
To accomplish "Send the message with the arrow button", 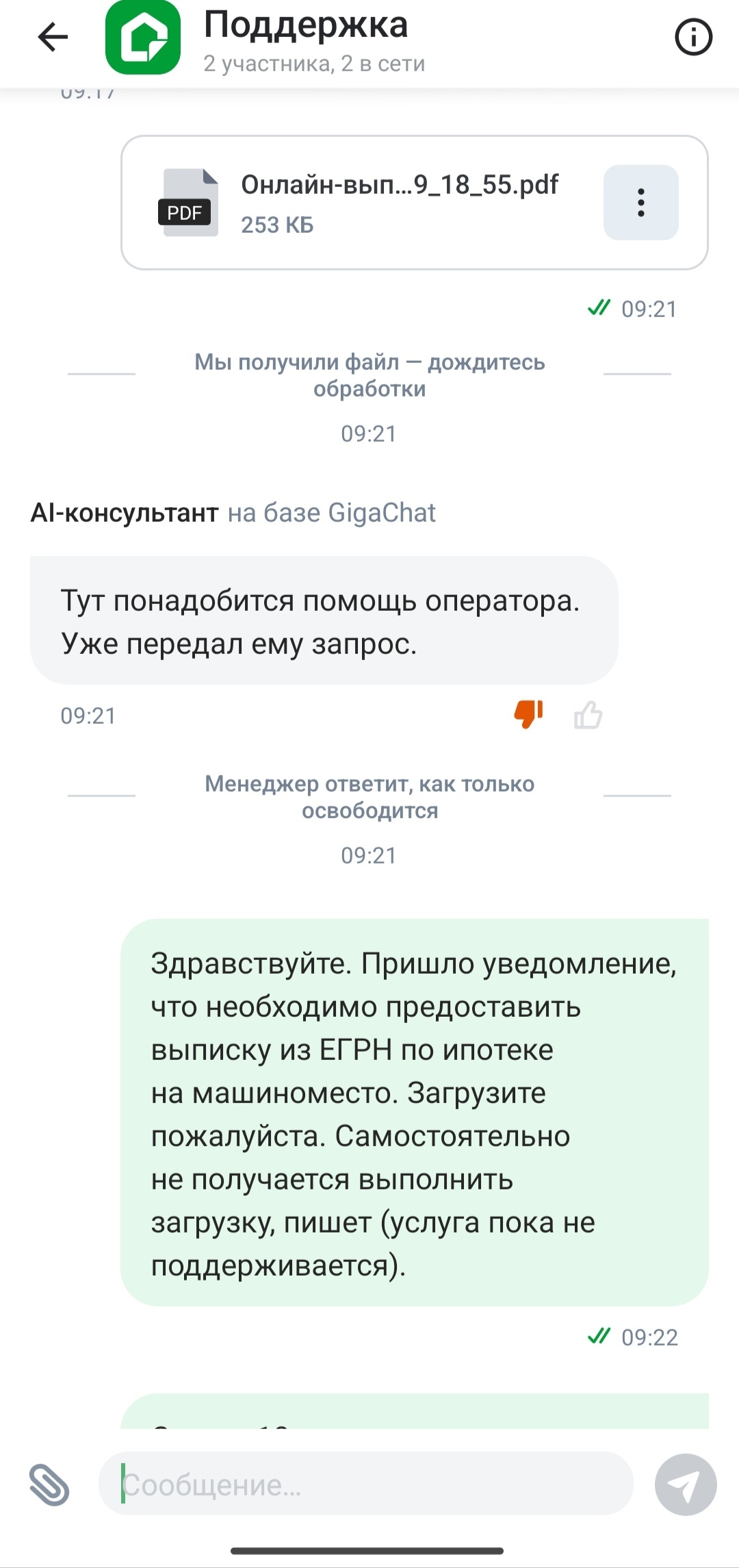I will click(685, 1484).
